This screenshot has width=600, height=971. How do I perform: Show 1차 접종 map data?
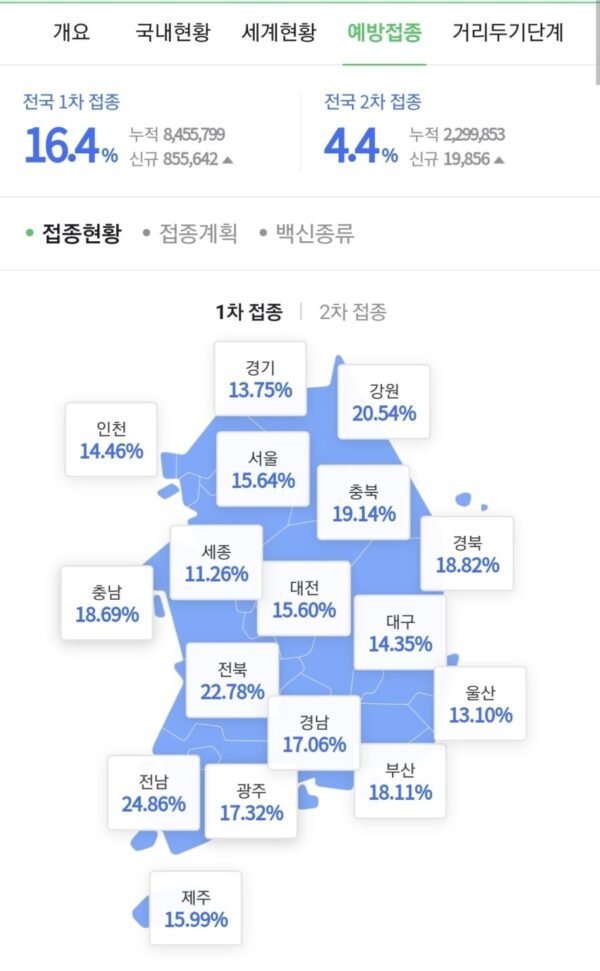pyautogui.click(x=249, y=312)
